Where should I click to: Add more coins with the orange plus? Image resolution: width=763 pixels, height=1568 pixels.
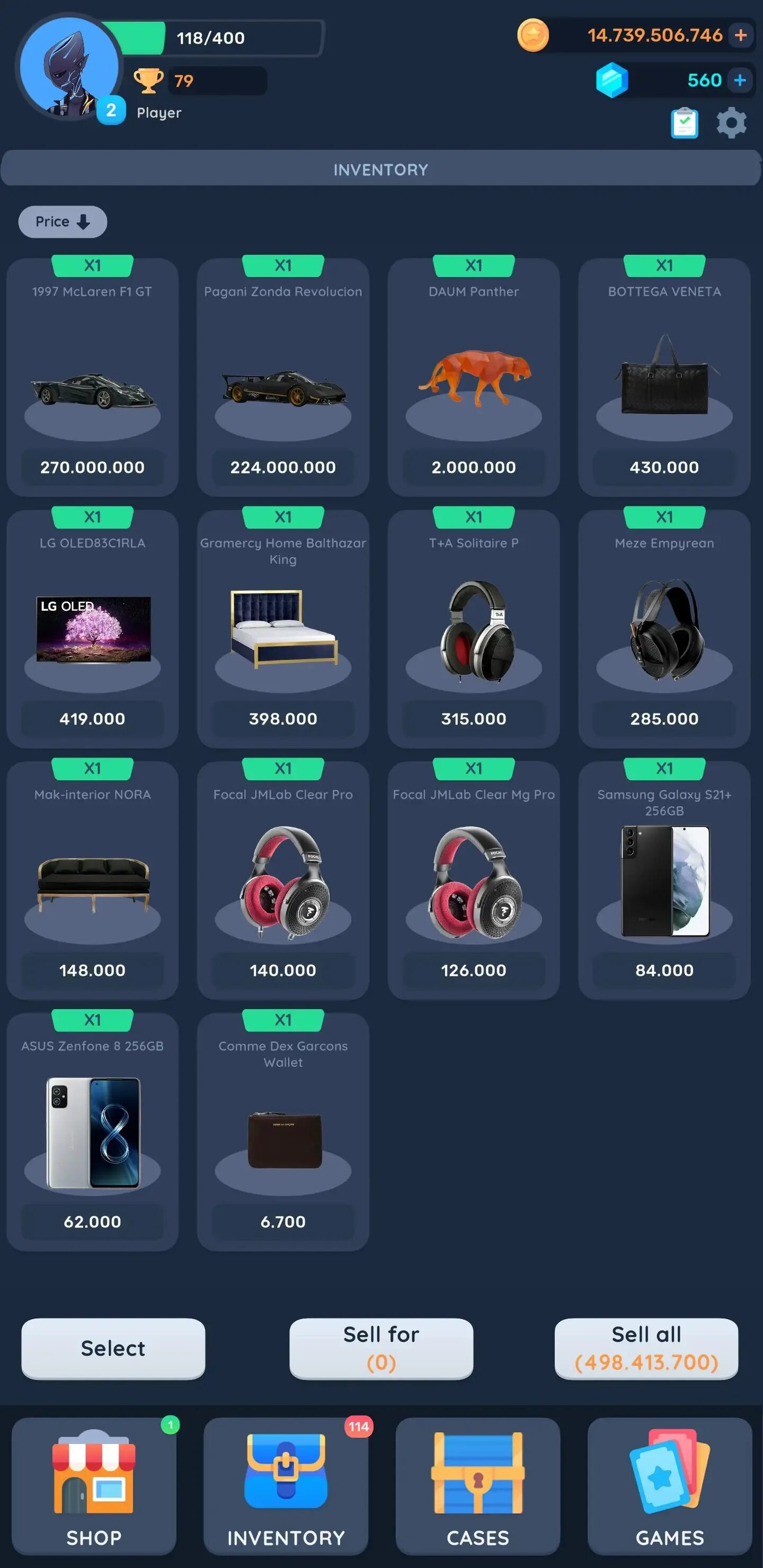[x=740, y=35]
